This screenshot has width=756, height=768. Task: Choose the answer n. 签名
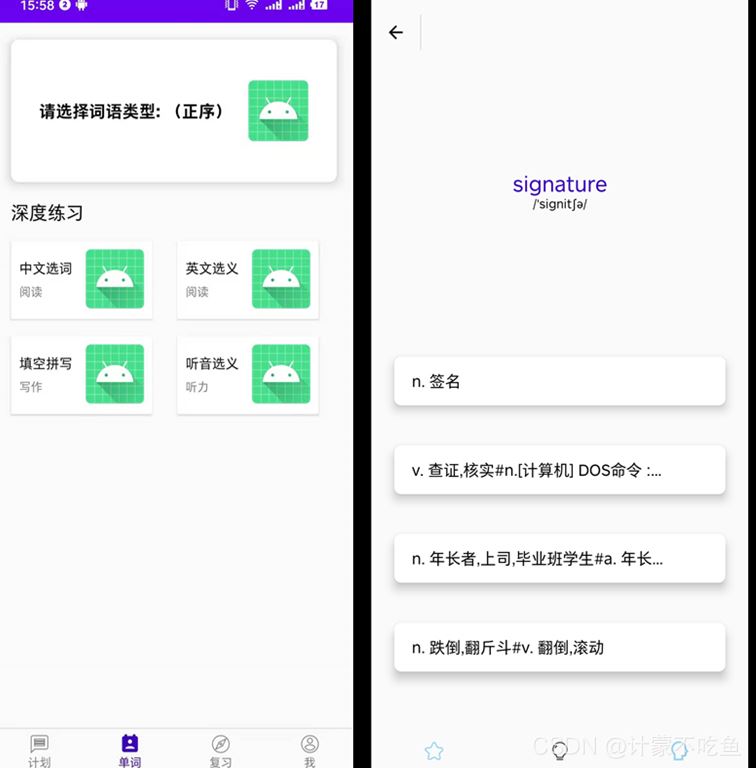pyautogui.click(x=559, y=381)
